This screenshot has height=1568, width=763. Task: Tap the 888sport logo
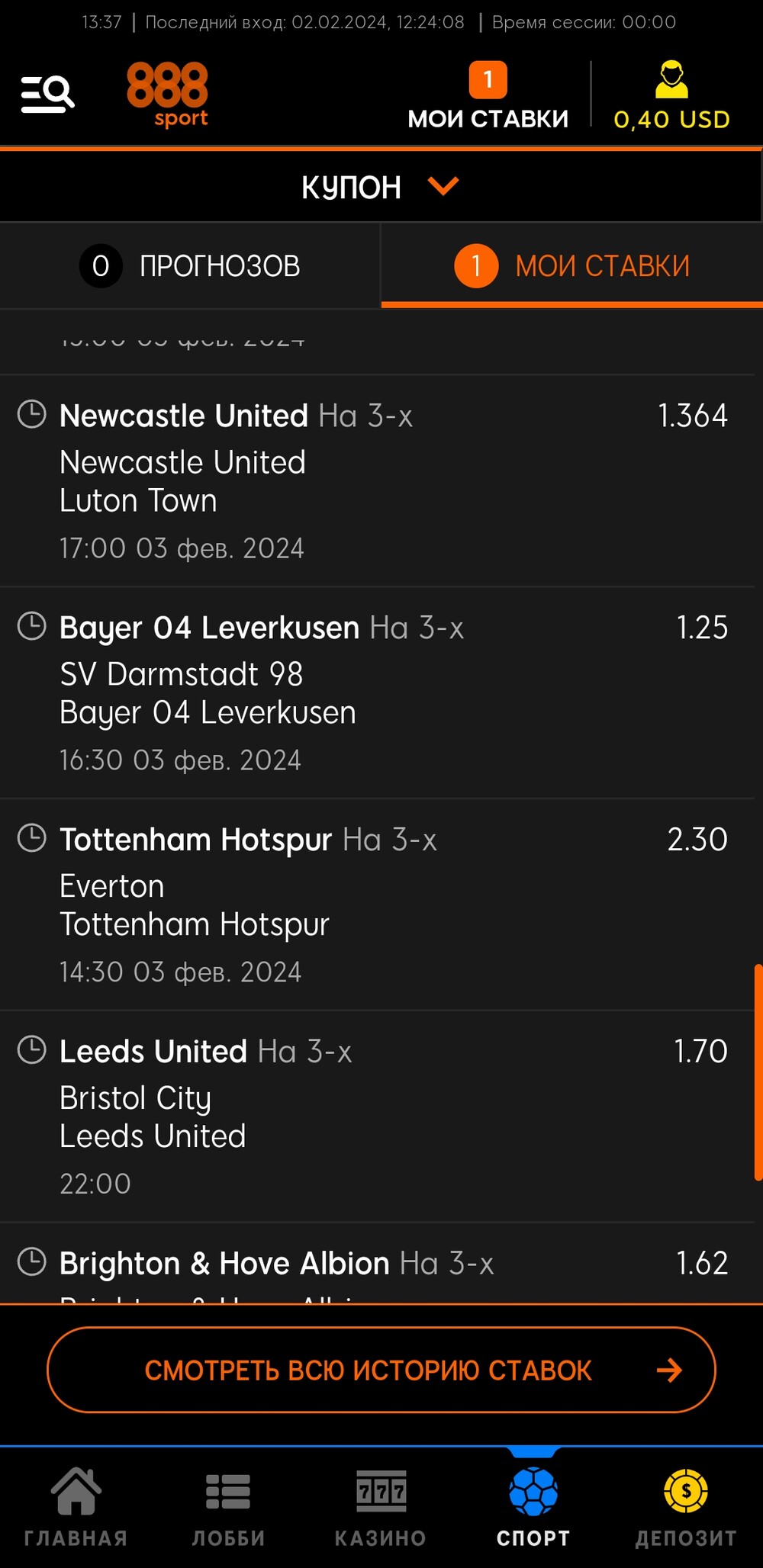pyautogui.click(x=167, y=95)
